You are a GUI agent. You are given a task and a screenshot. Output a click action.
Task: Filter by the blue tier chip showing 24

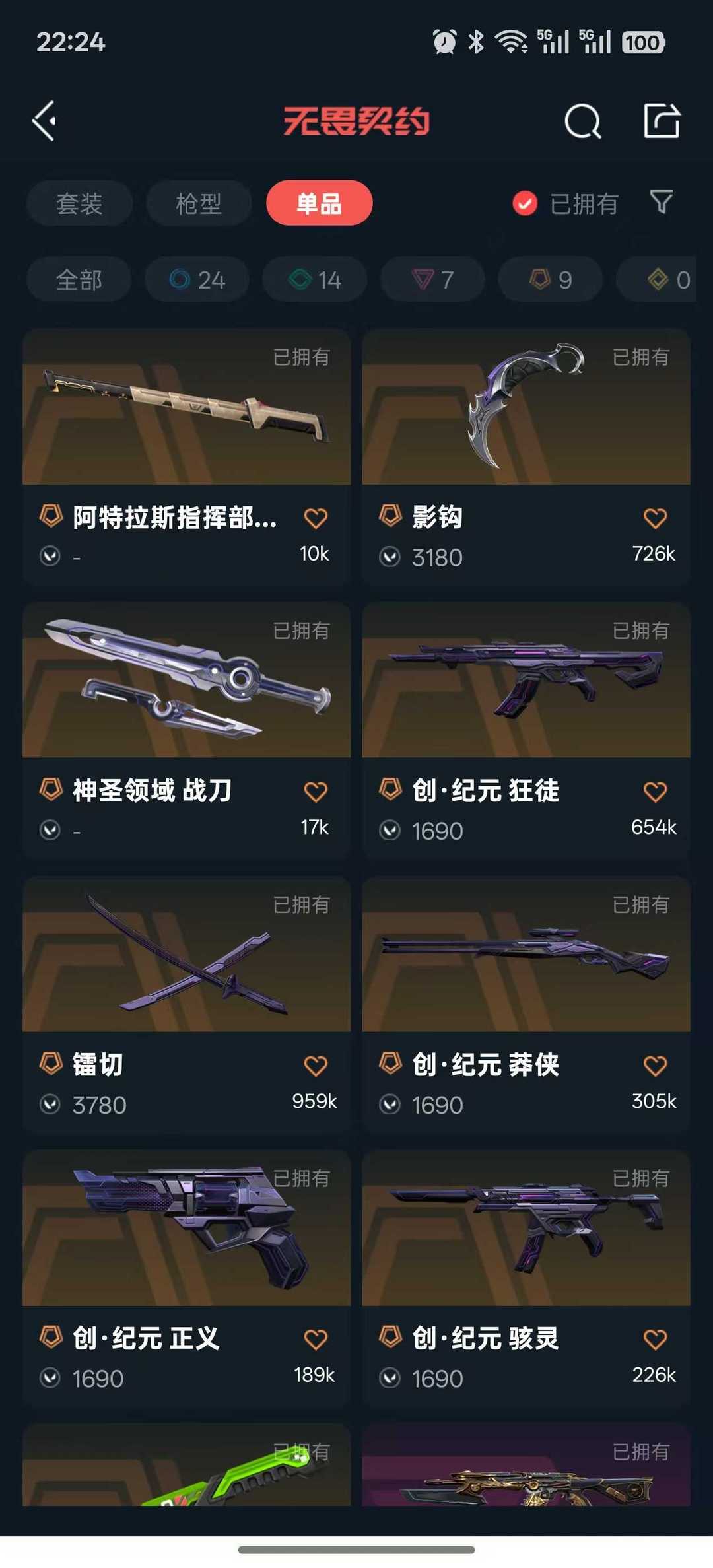pos(197,279)
